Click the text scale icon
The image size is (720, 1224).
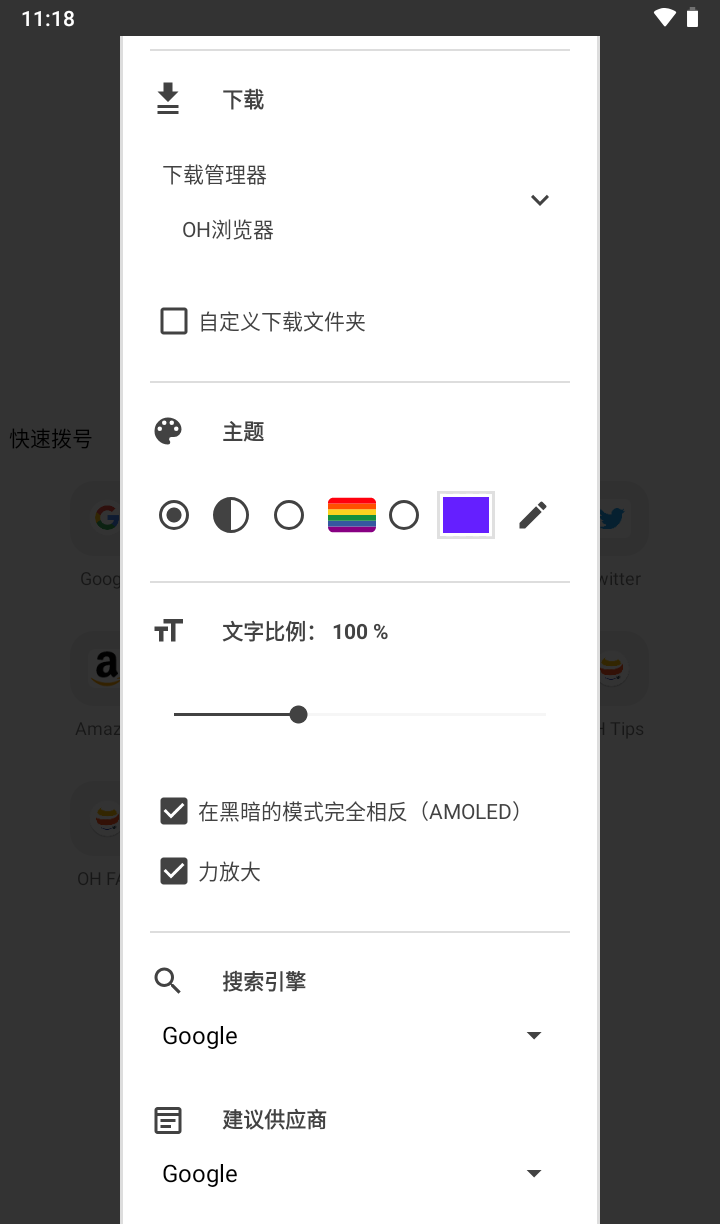[x=168, y=630]
